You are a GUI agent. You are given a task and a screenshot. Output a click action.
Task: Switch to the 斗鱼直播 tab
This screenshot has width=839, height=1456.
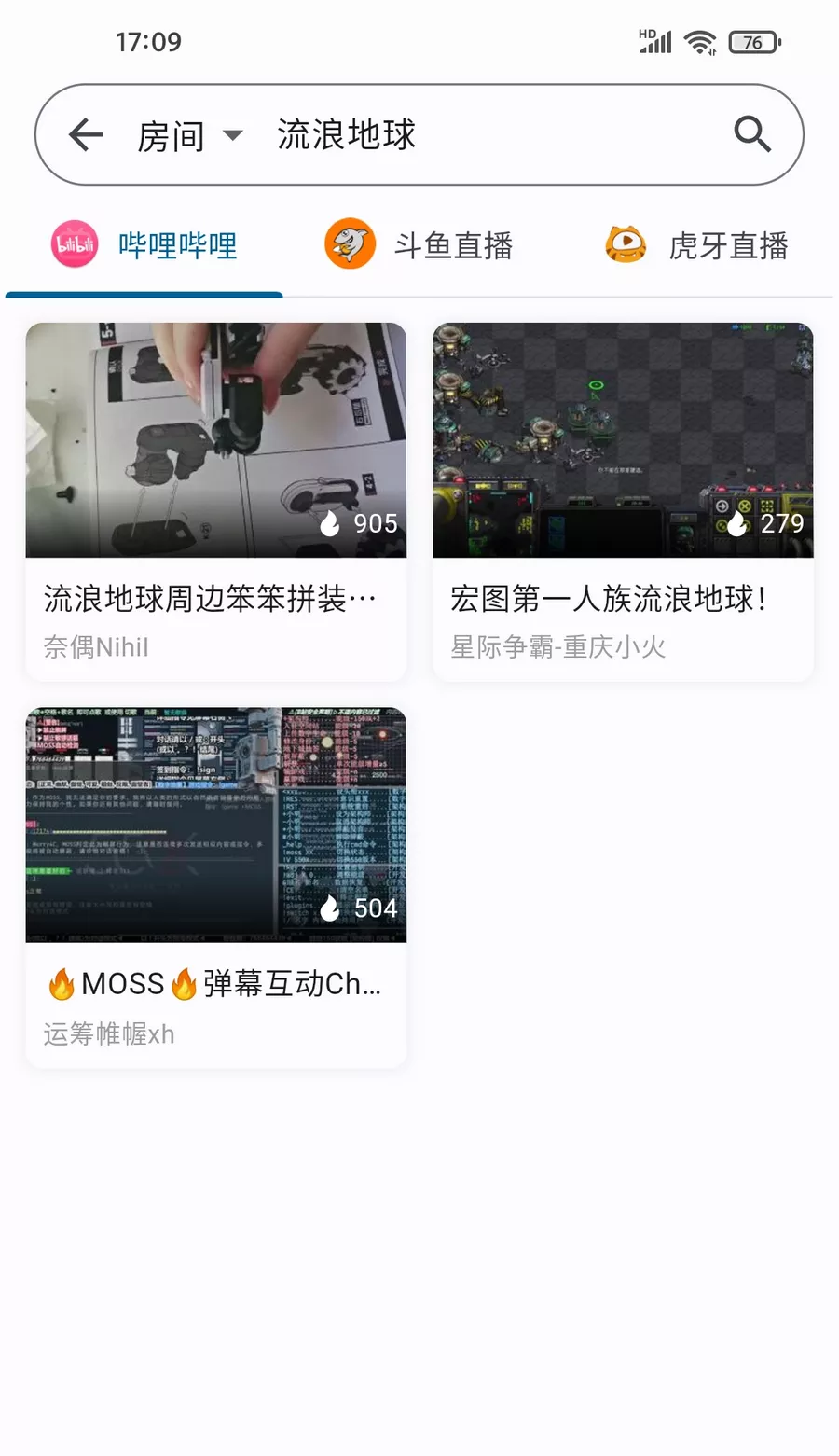pos(419,245)
